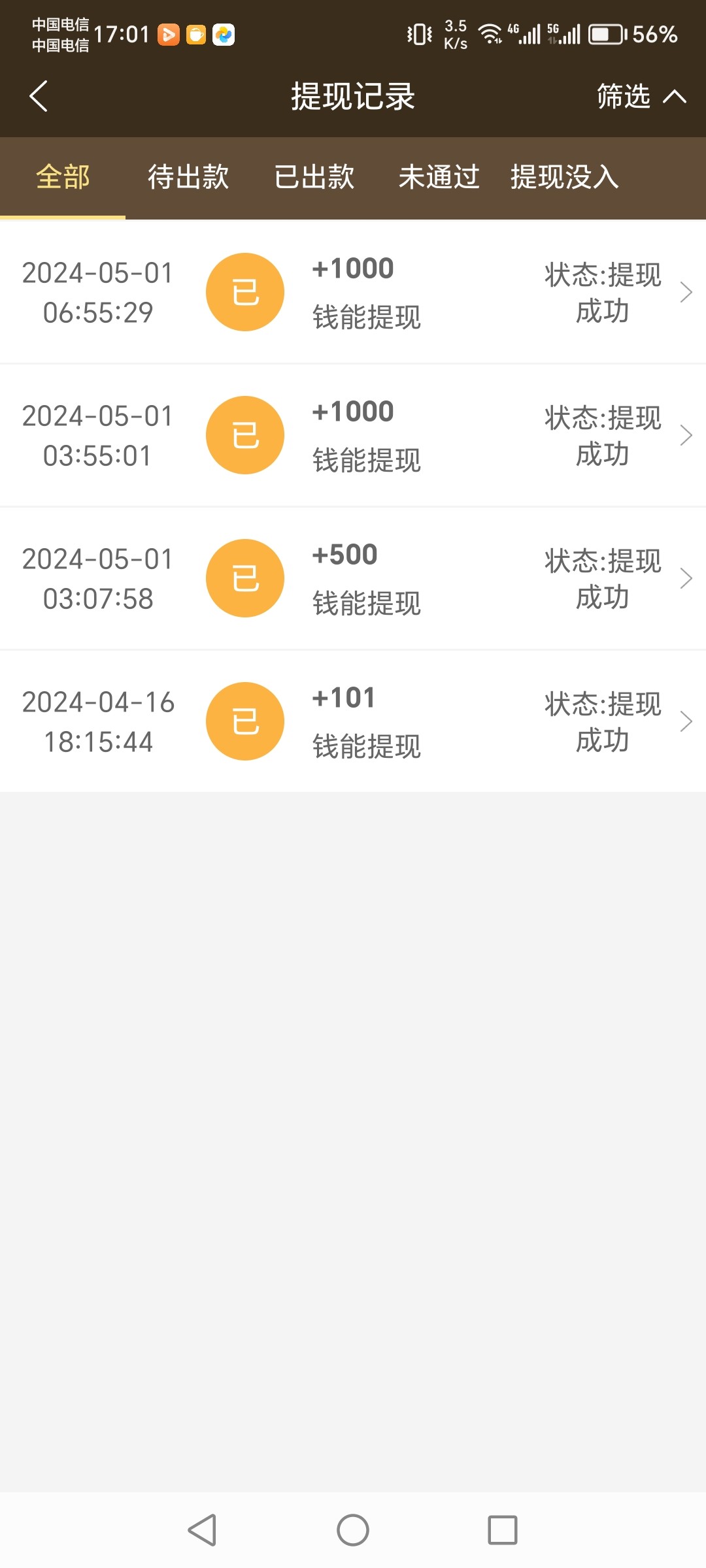Switch to the 提现没入 tab

[565, 177]
